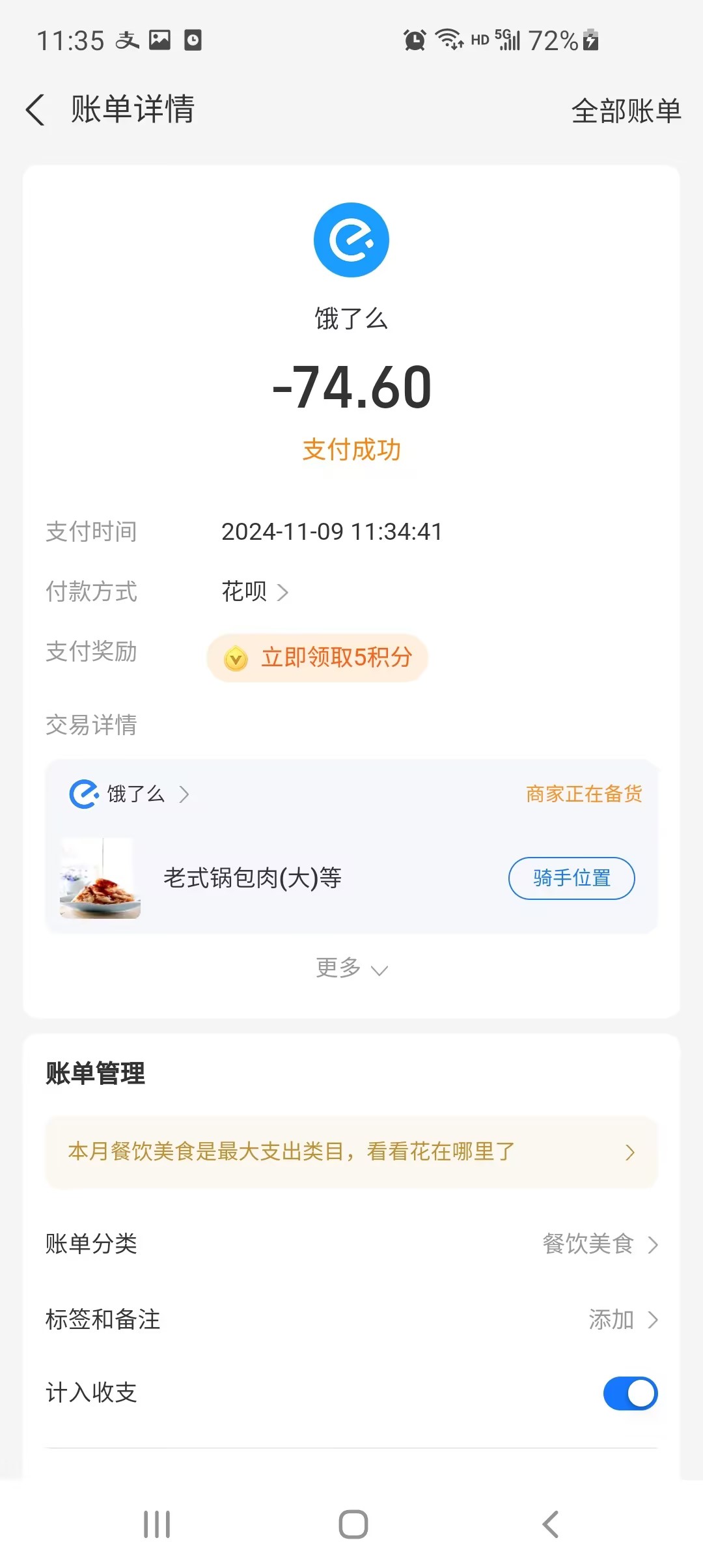Image resolution: width=703 pixels, height=1568 pixels.
Task: Return to the home screen
Action: [353, 1524]
